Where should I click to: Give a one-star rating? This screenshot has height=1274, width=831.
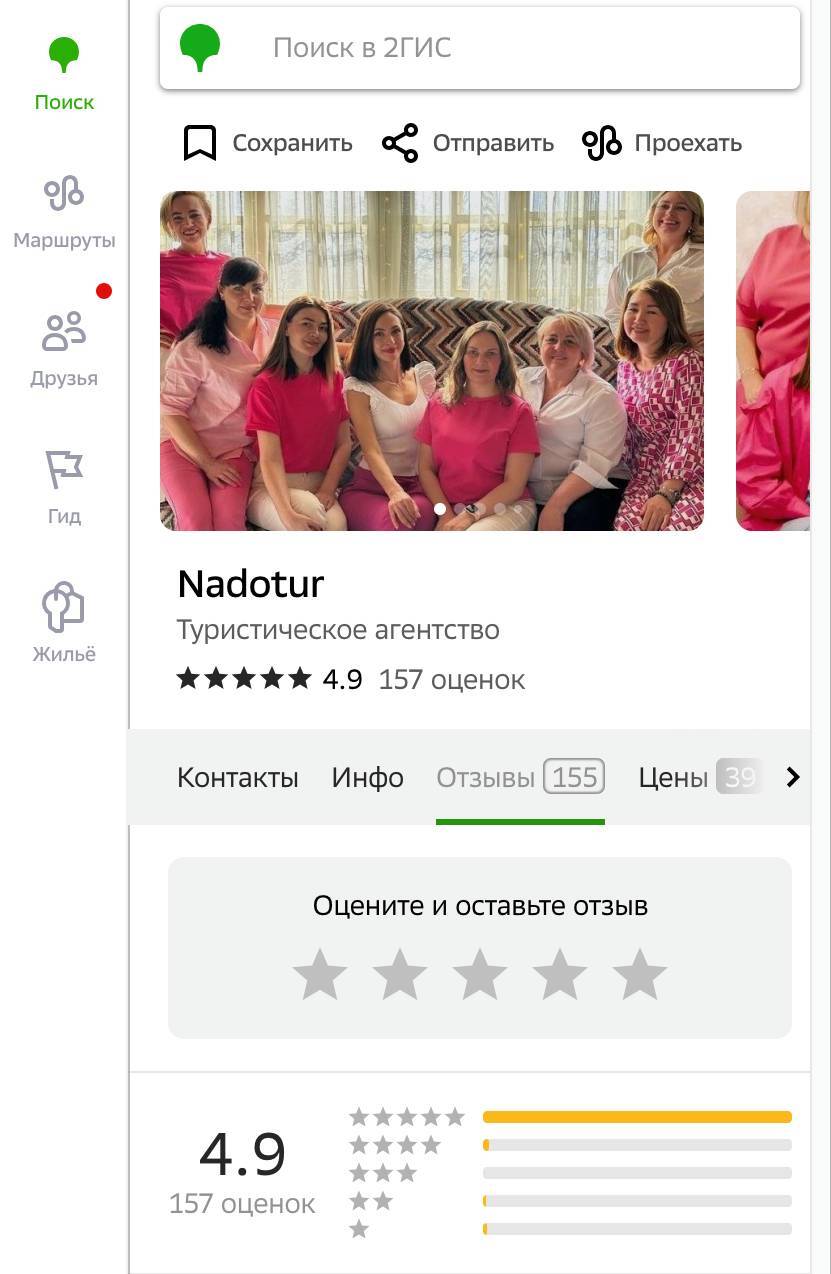pos(320,975)
